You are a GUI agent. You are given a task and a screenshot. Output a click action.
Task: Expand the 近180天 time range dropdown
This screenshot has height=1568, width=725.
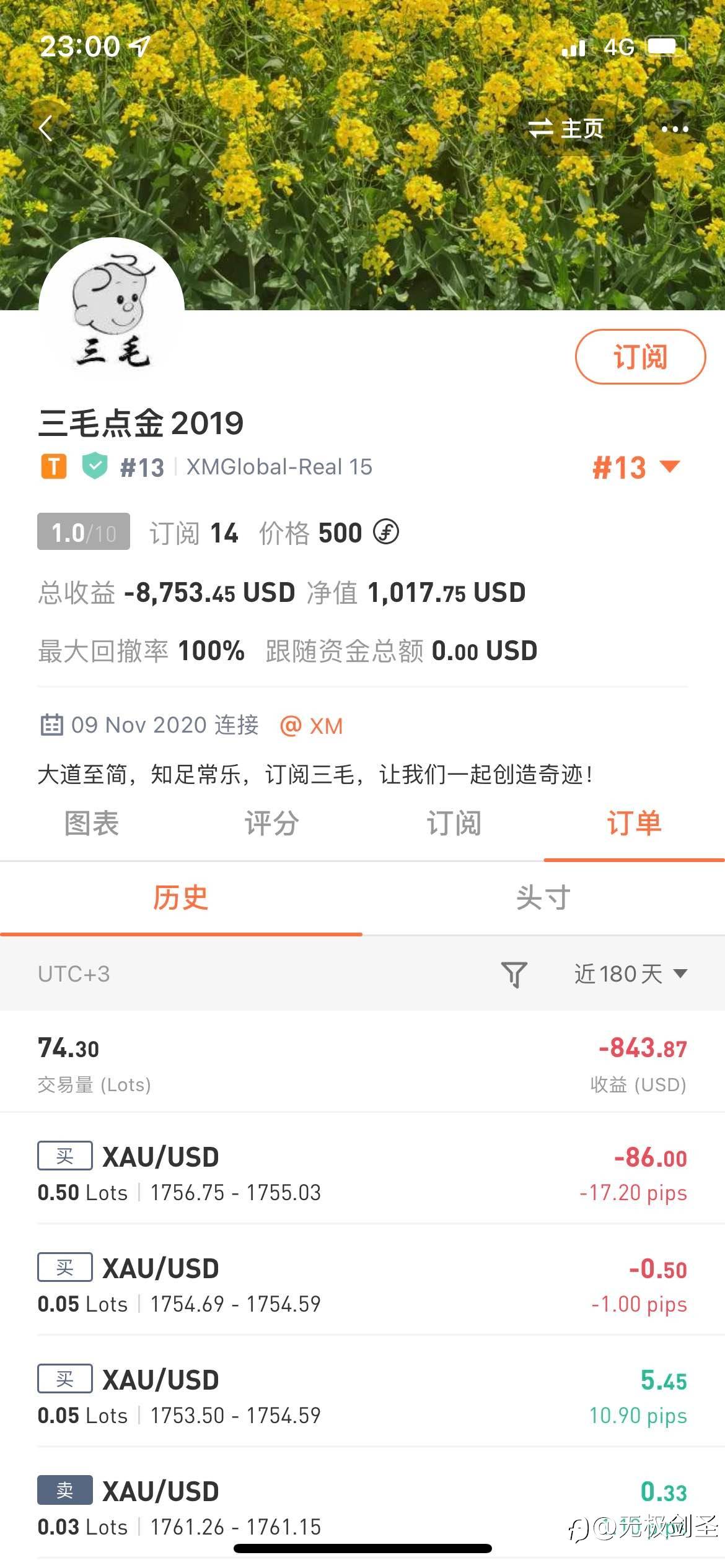[x=630, y=974]
